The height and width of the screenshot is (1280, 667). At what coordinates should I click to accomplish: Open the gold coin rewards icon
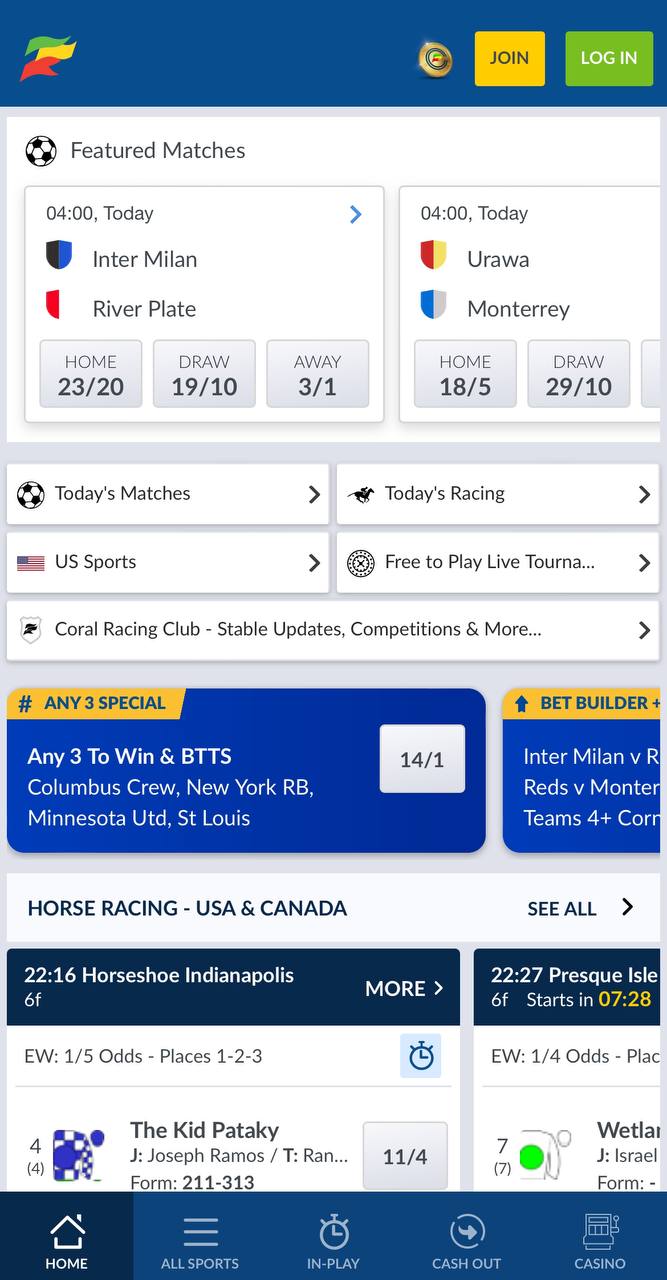click(x=435, y=59)
